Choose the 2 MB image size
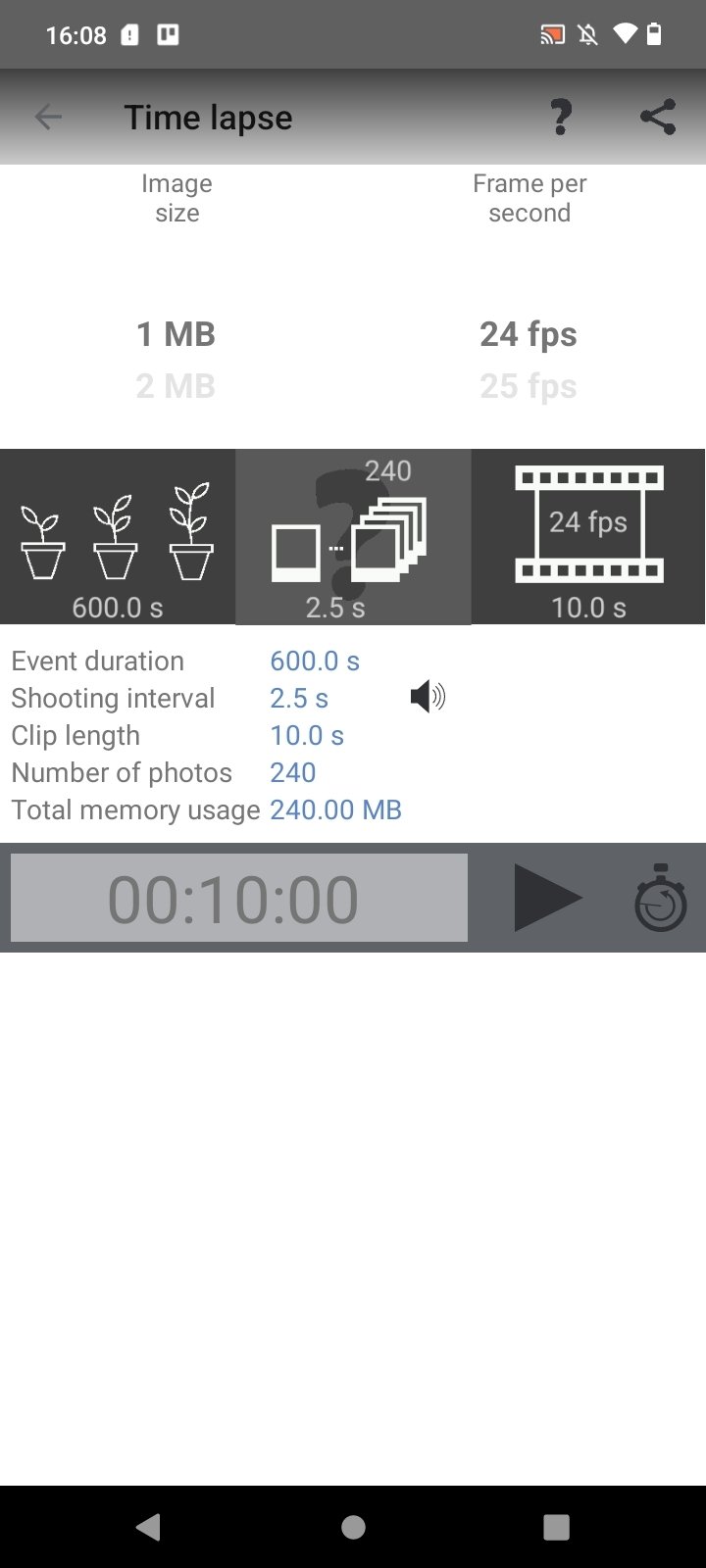The height and width of the screenshot is (1568, 706). (x=176, y=386)
